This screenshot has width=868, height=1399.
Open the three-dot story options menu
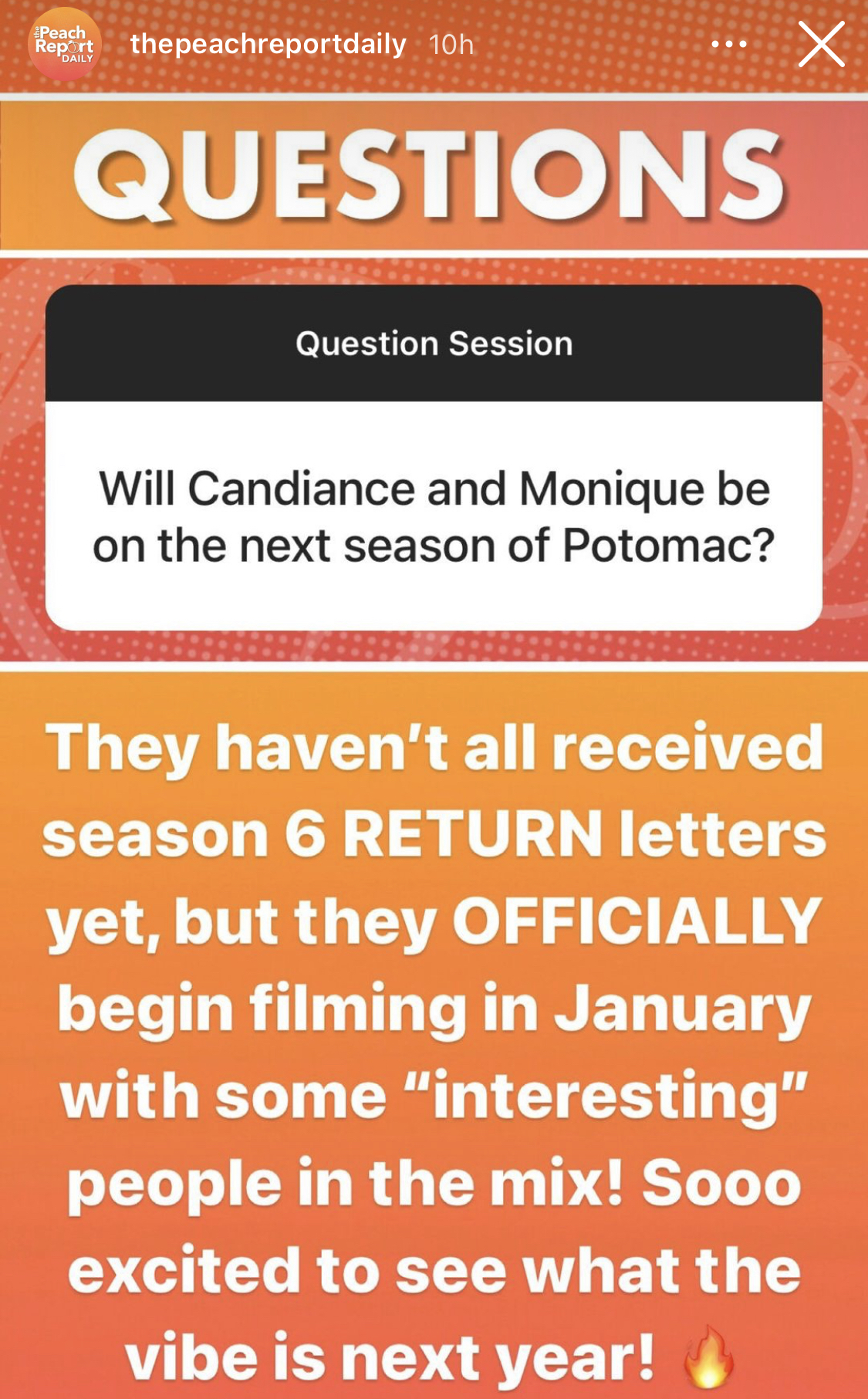(728, 44)
